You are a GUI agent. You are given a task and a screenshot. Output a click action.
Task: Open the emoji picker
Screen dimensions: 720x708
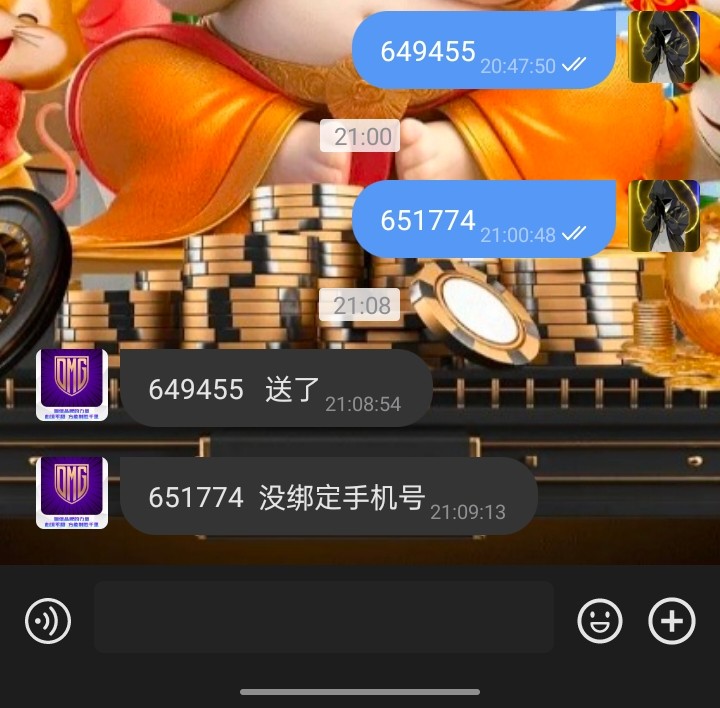click(x=600, y=621)
